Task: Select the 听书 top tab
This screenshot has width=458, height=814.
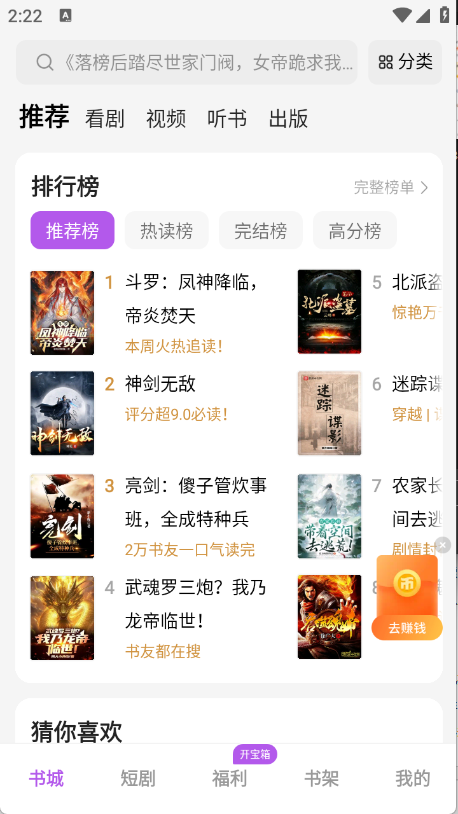Action: pyautogui.click(x=227, y=118)
